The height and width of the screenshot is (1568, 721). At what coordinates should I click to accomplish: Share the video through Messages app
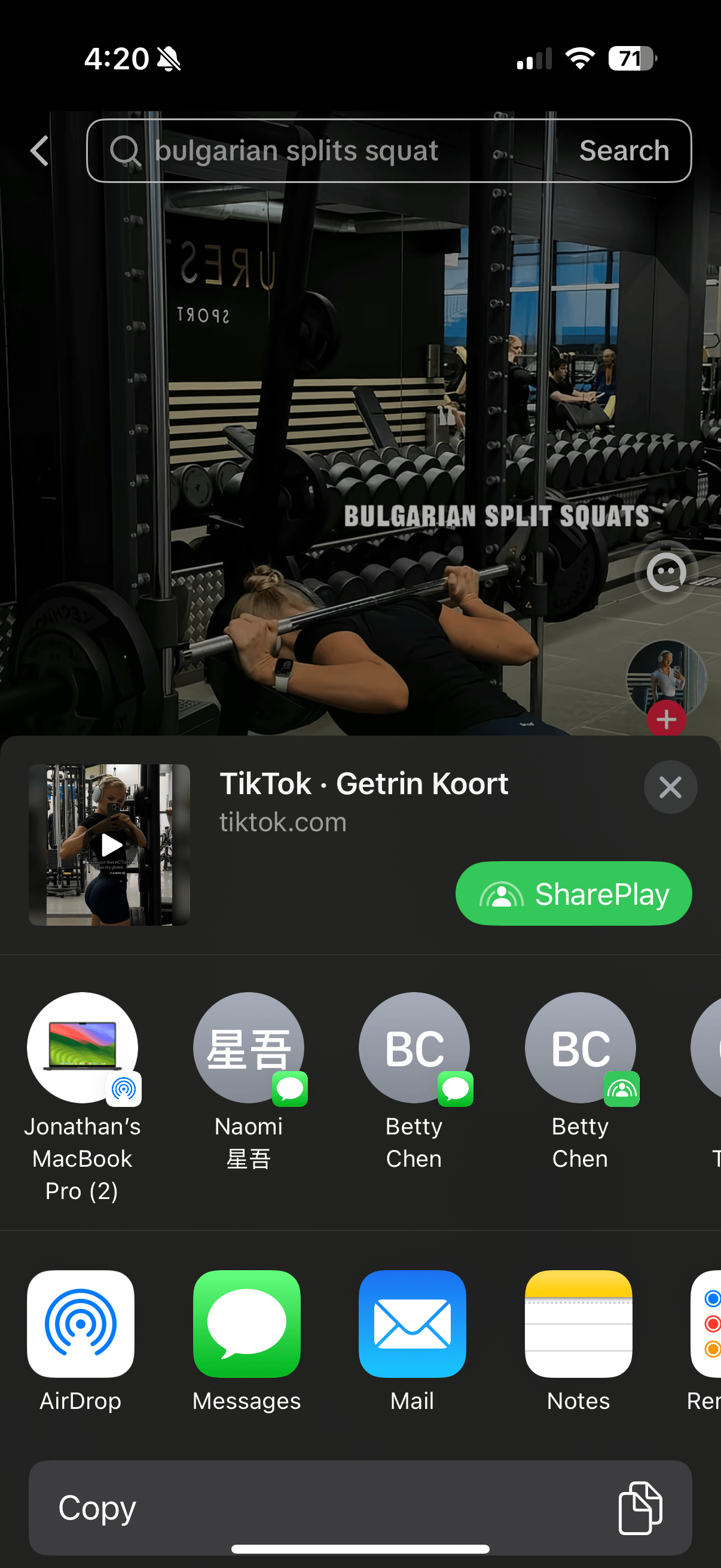(246, 1324)
